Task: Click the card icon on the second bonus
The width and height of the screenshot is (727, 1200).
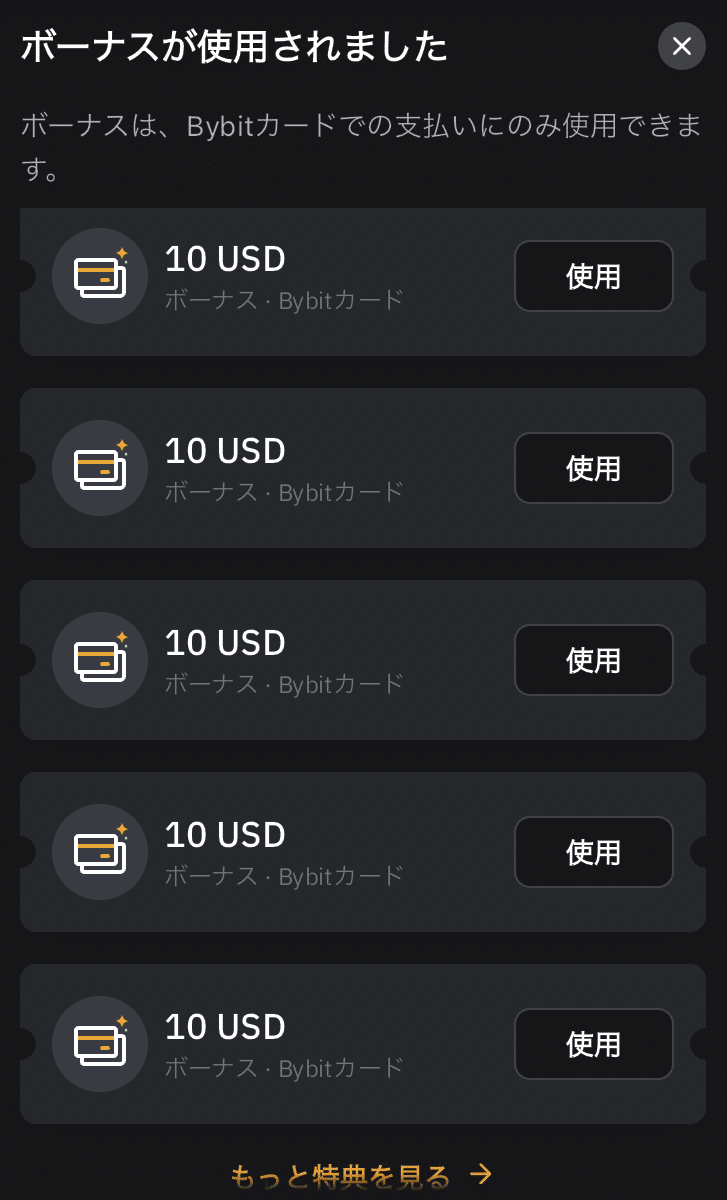Action: (x=100, y=468)
